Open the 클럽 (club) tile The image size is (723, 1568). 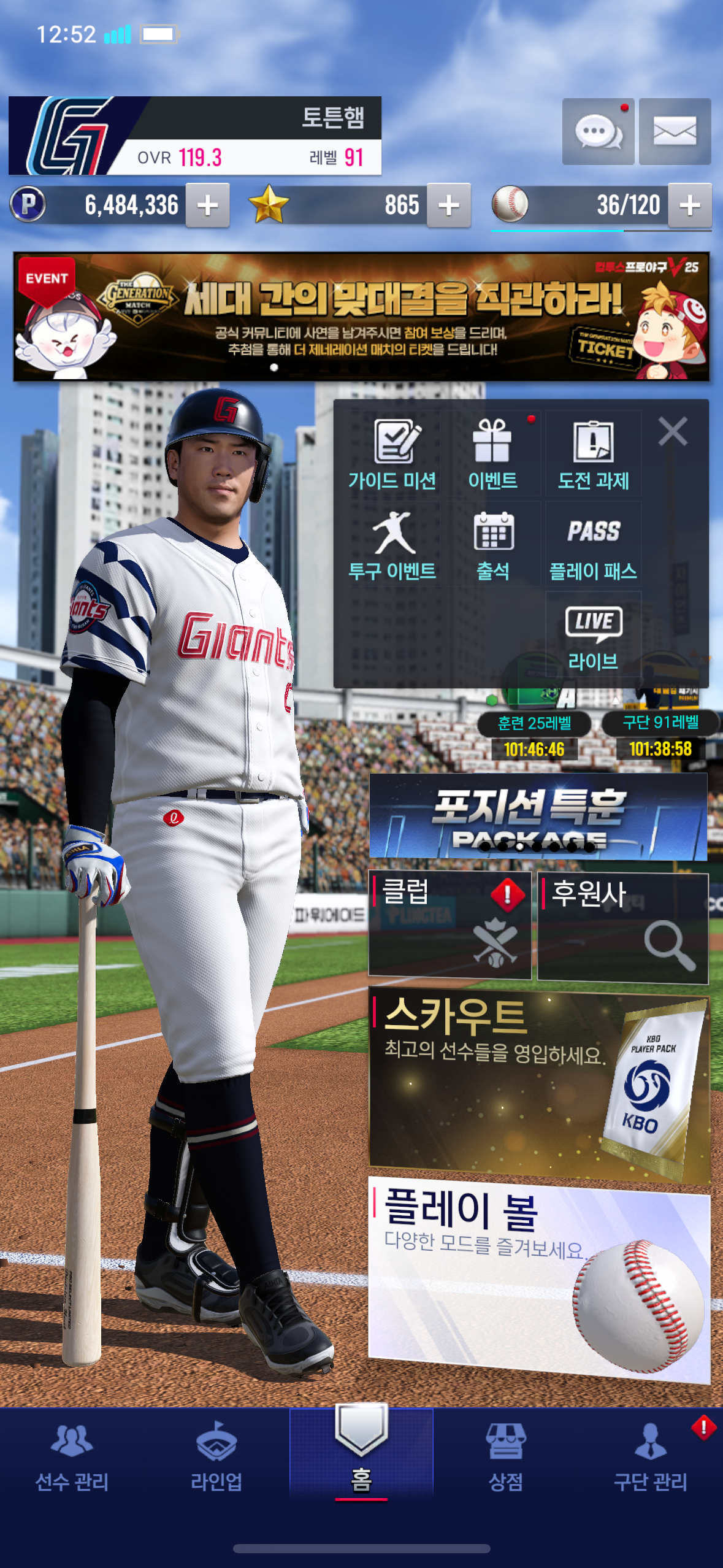coord(449,924)
